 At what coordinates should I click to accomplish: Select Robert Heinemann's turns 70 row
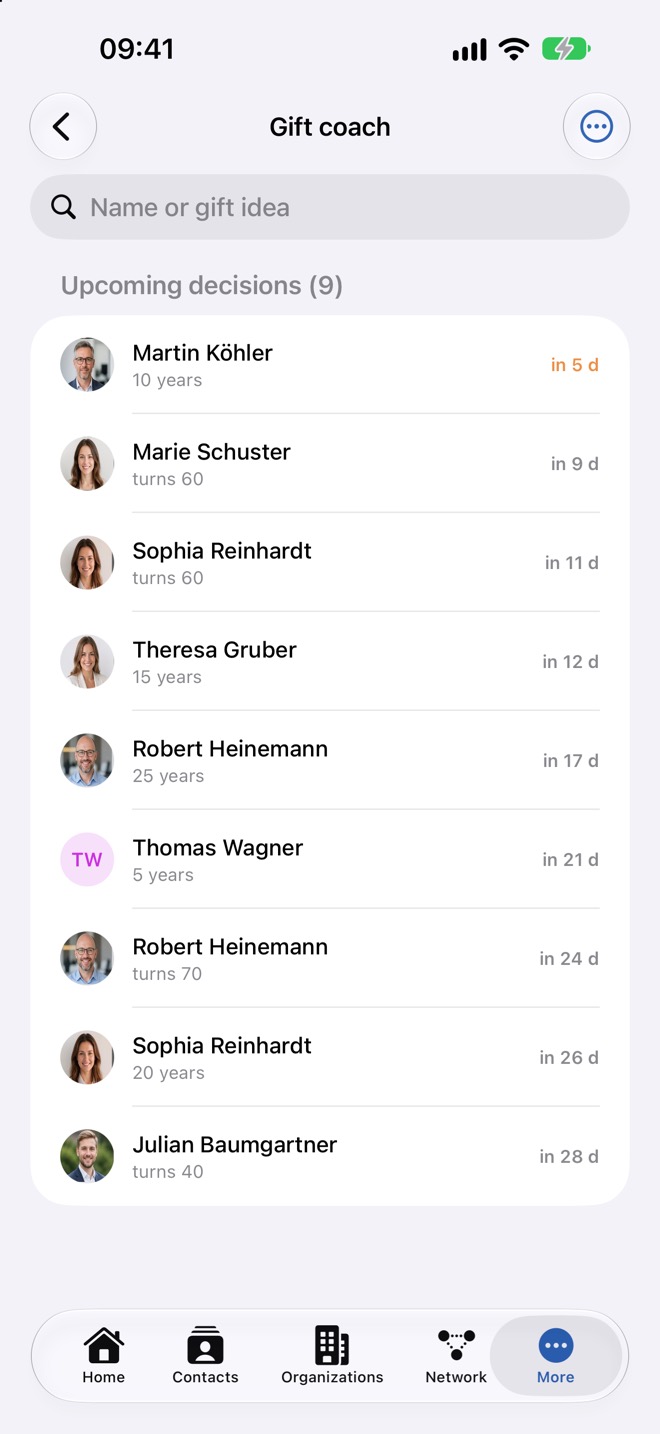click(330, 959)
